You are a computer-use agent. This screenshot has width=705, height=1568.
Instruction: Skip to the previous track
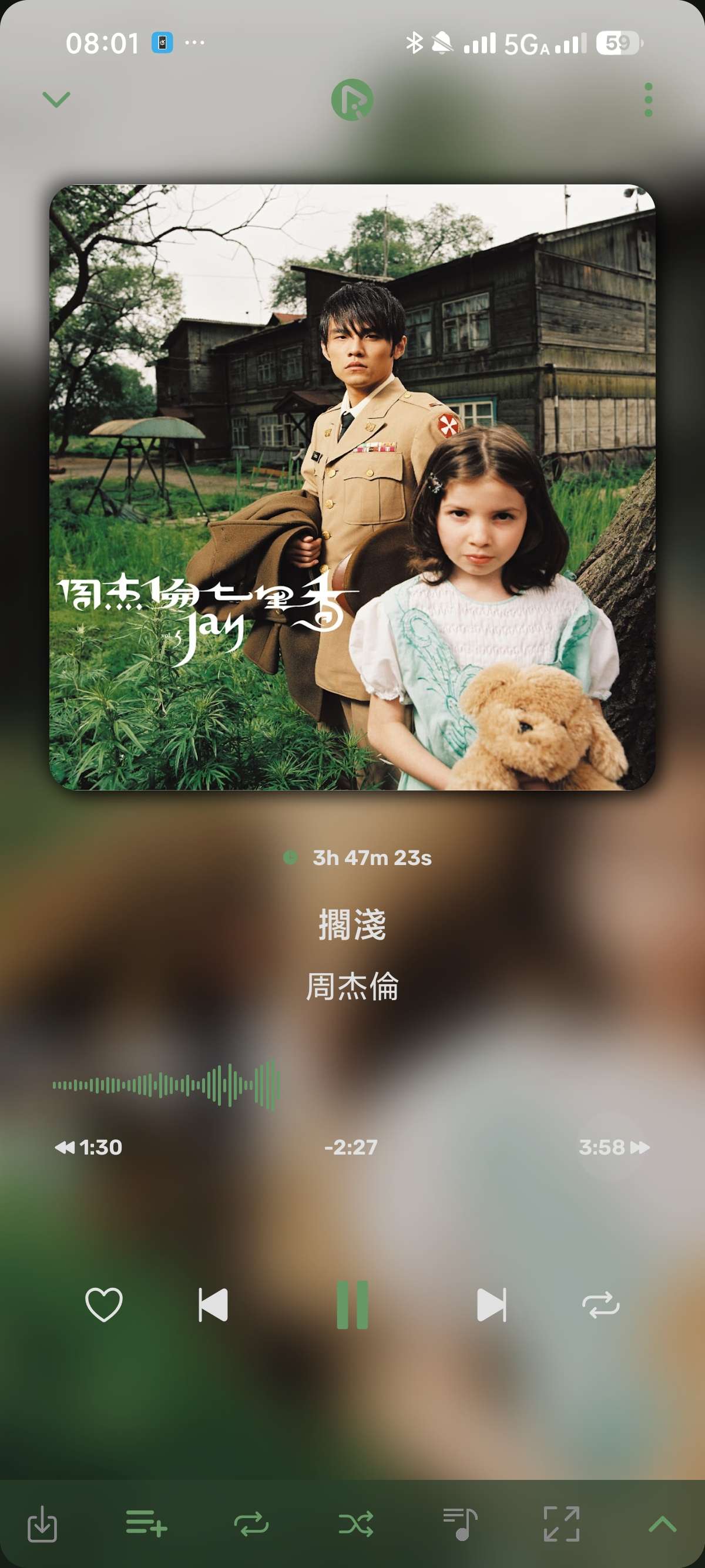[213, 1304]
